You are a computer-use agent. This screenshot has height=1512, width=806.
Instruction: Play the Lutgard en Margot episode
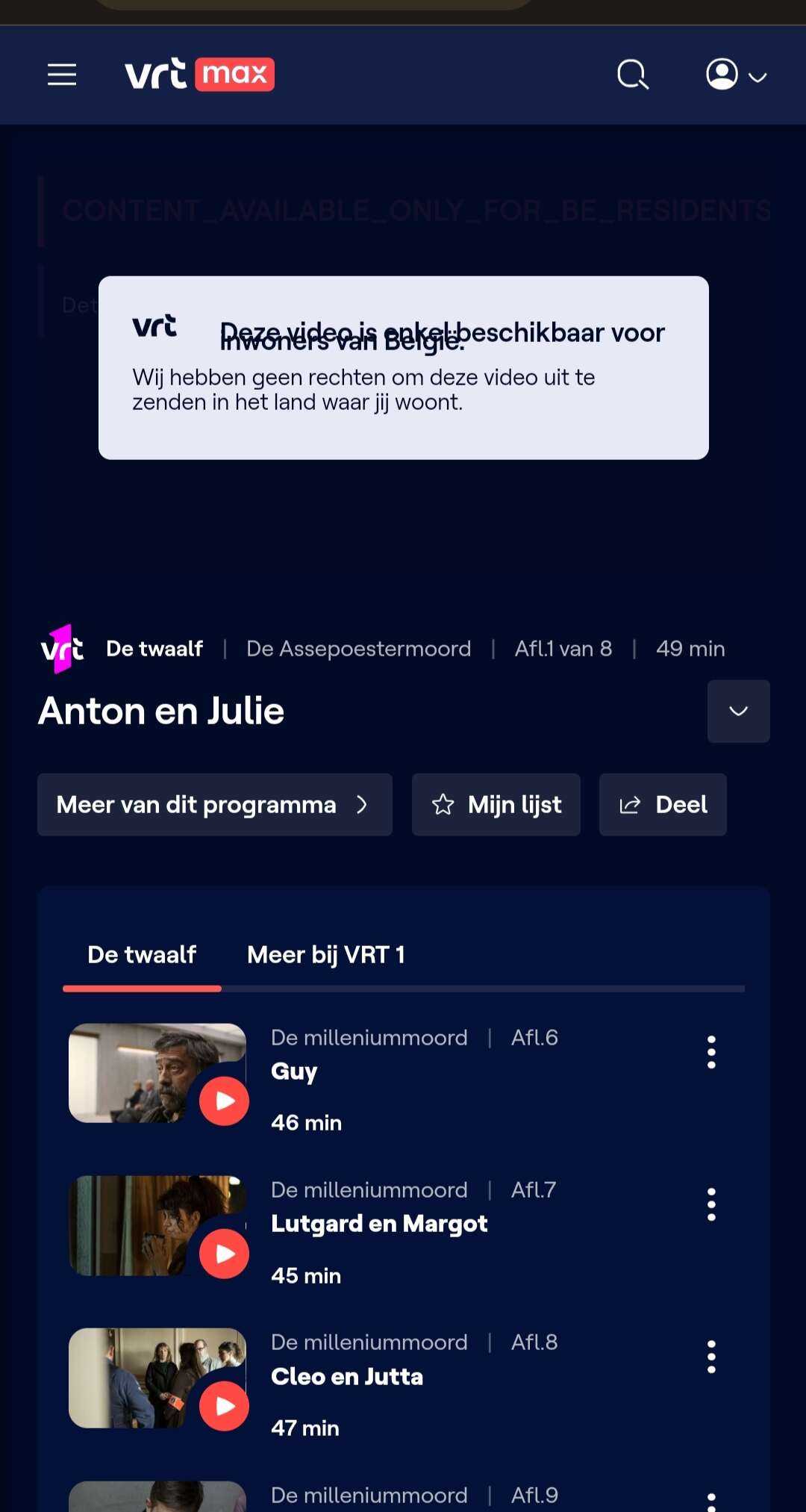224,1254
